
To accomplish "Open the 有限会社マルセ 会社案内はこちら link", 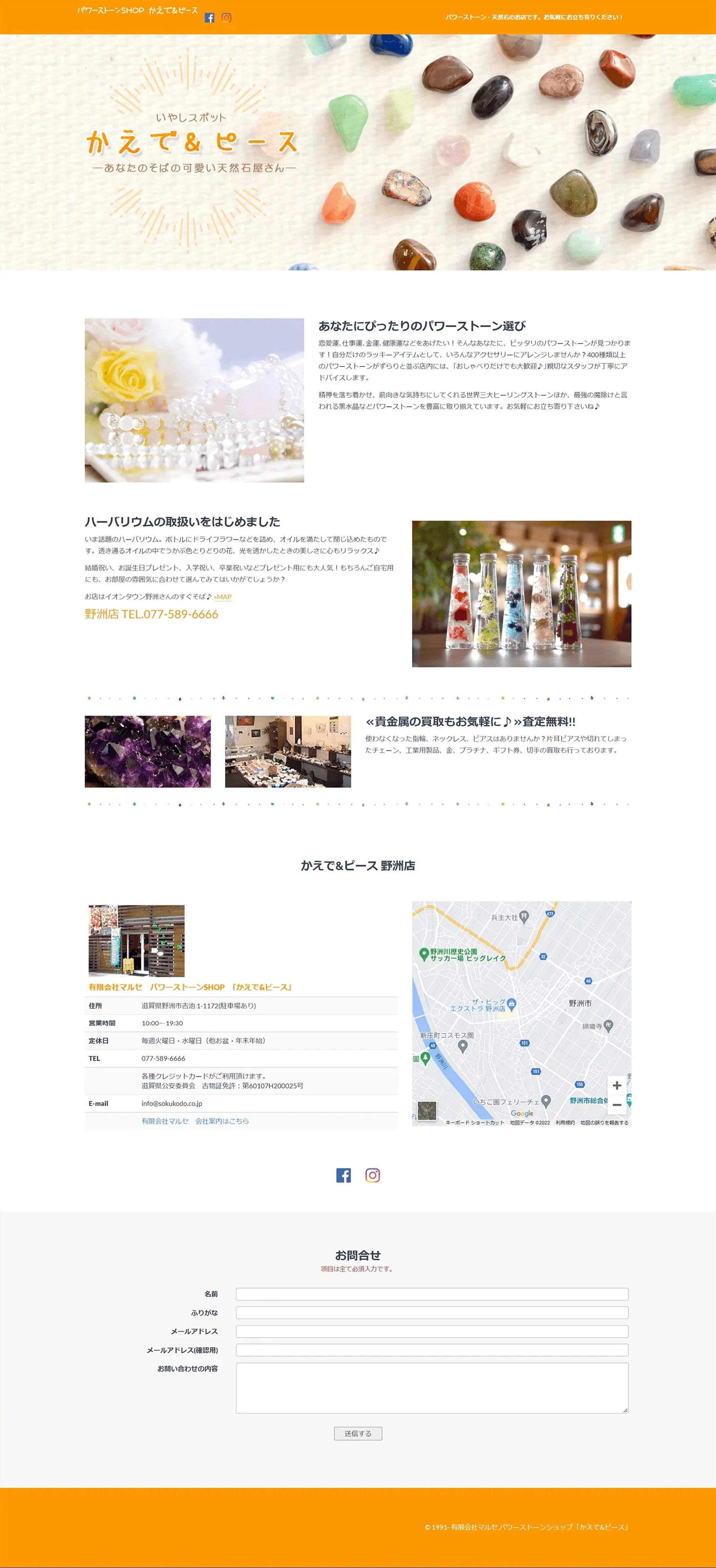I will coord(195,1120).
